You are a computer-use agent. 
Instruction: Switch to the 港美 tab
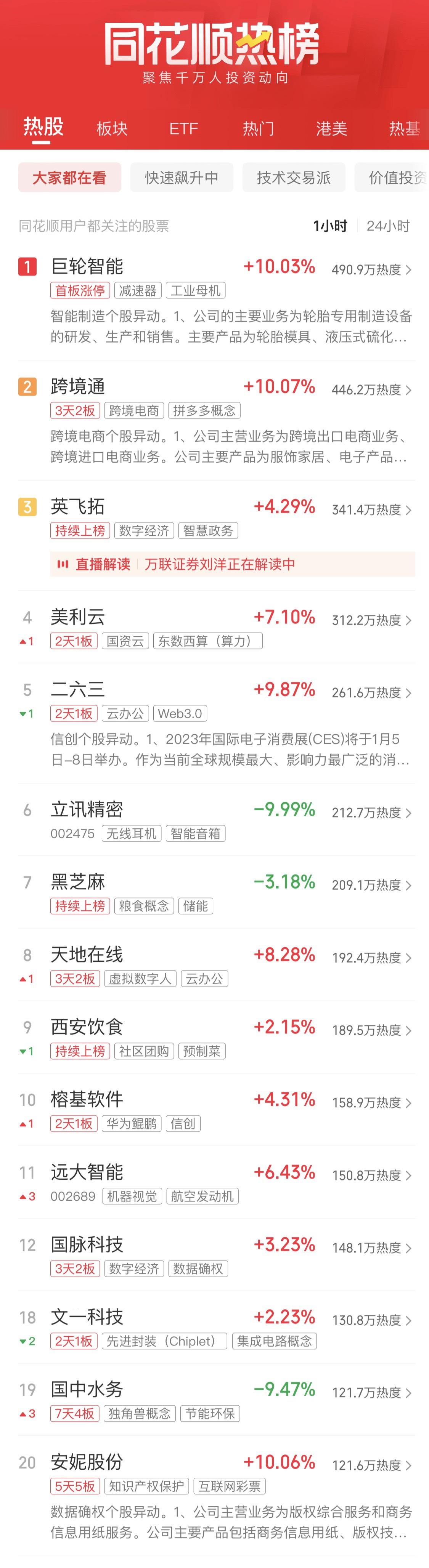(331, 128)
